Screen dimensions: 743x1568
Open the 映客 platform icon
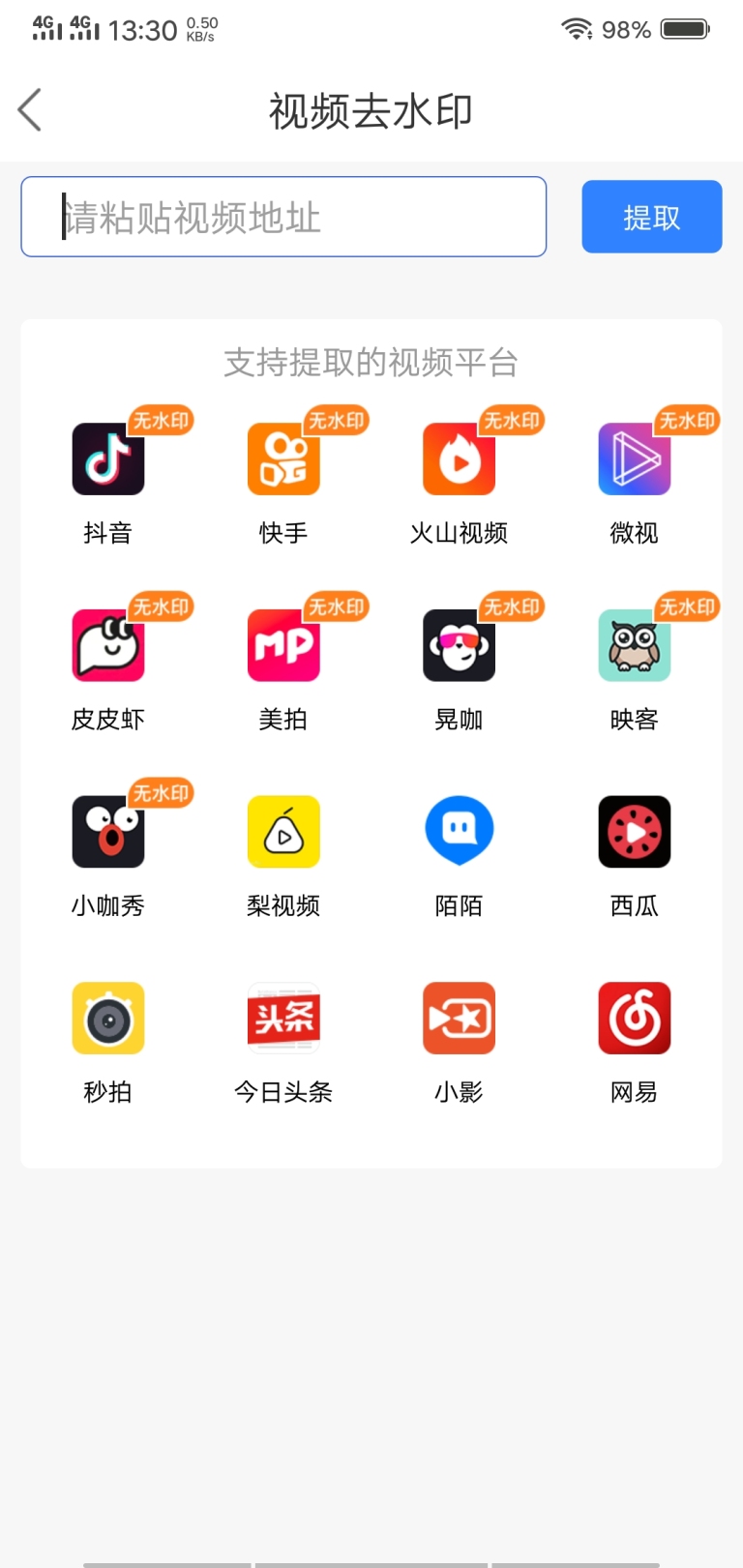(x=635, y=645)
